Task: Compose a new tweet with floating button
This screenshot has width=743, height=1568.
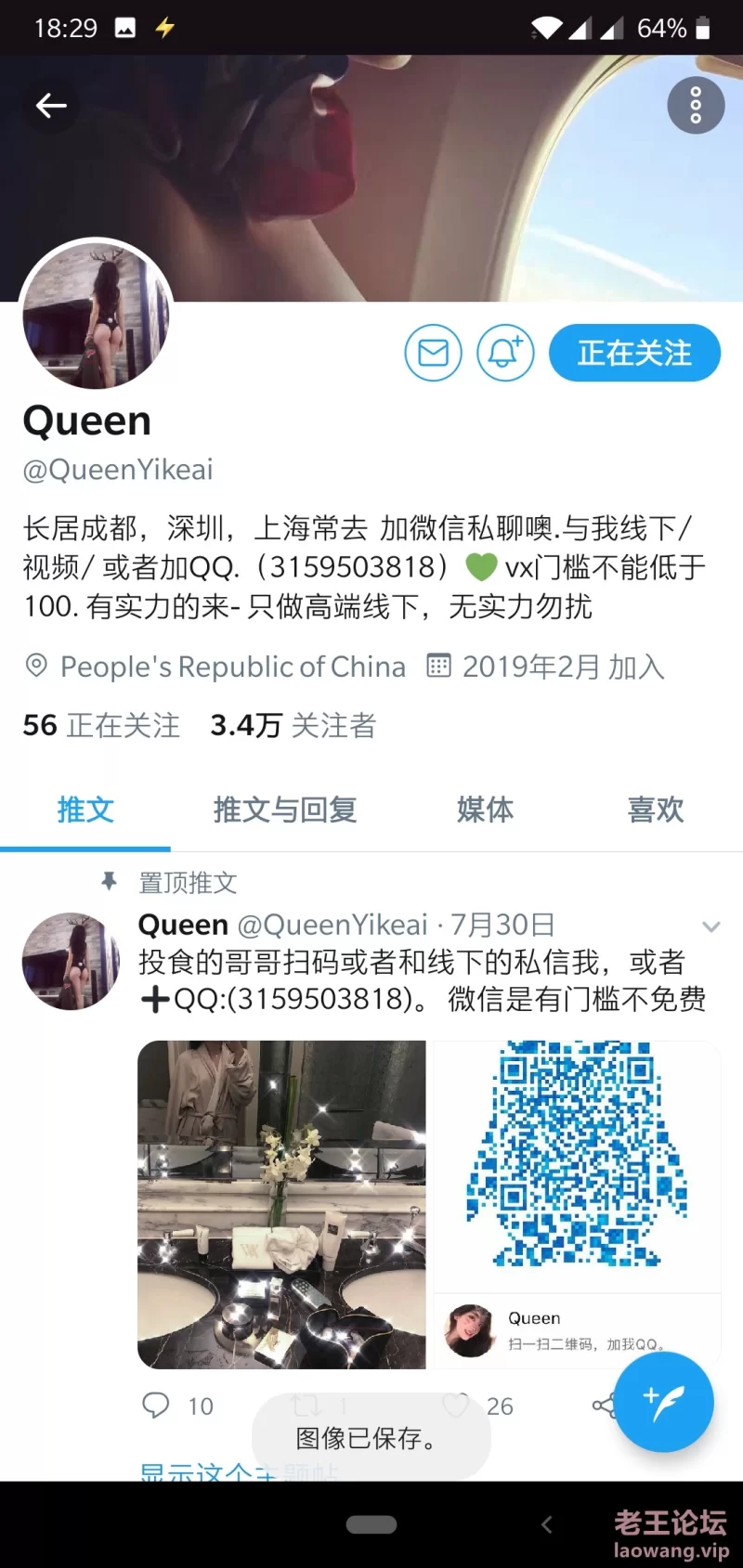Action: (664, 1402)
